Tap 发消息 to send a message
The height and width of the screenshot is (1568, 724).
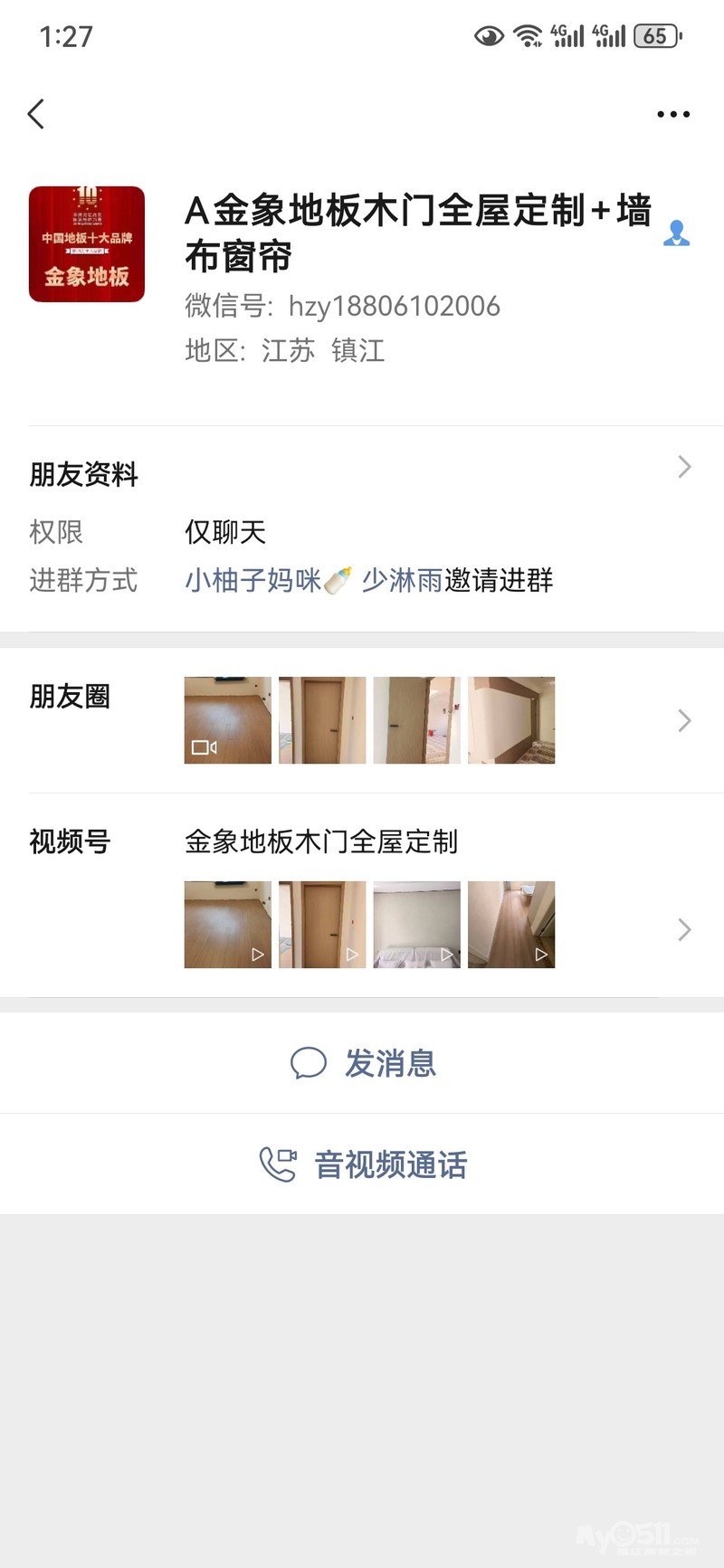(362, 1063)
